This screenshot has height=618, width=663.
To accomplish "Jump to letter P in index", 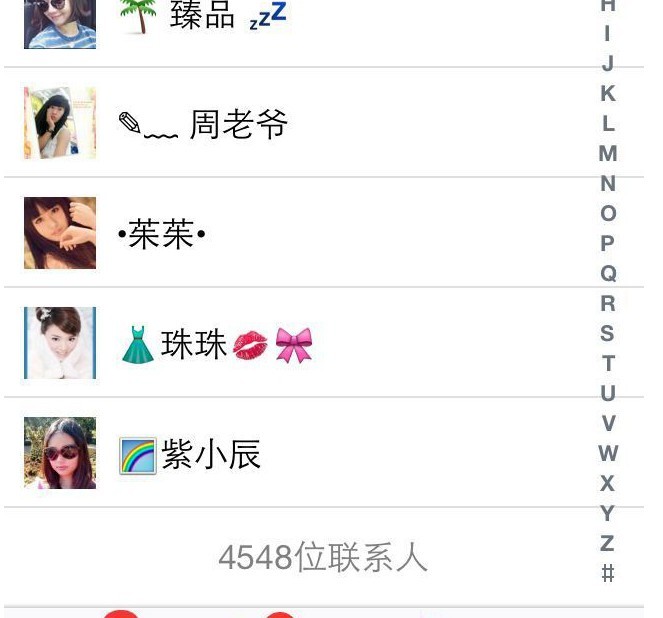I will click(607, 244).
